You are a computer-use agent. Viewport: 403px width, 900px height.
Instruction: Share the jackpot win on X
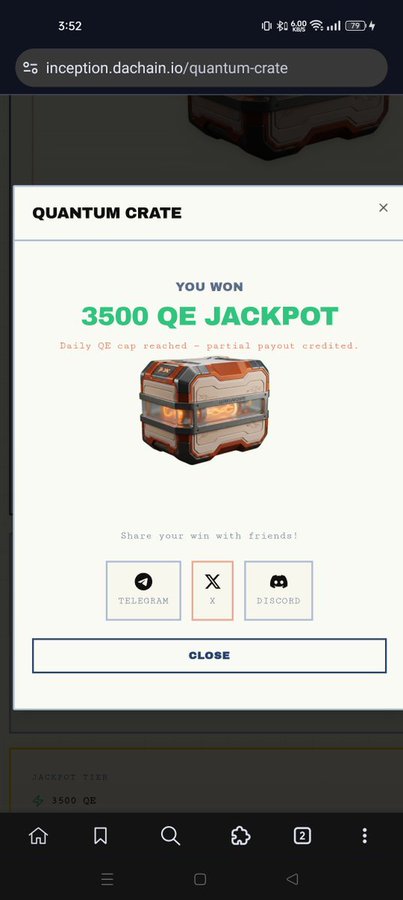212,591
